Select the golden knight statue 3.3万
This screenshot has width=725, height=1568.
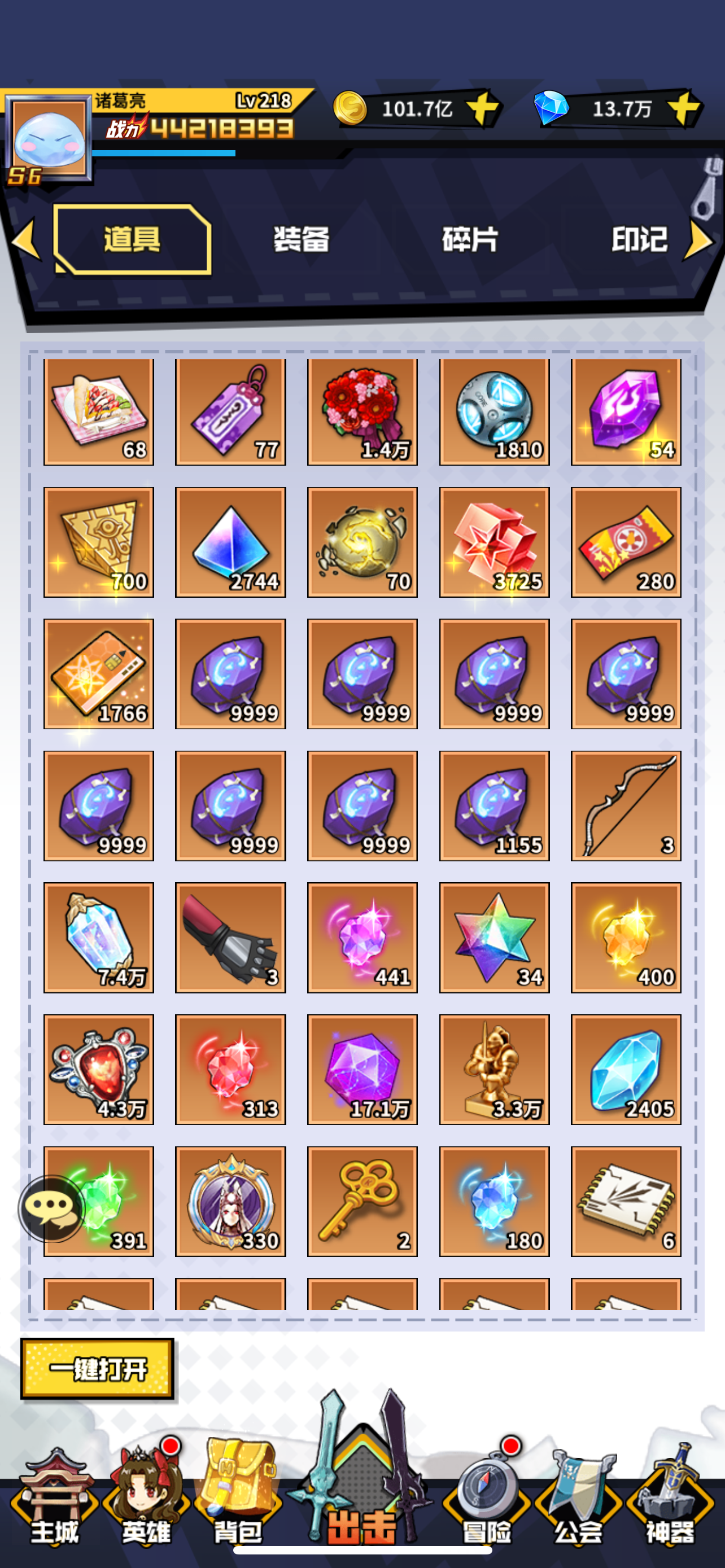click(x=494, y=1069)
